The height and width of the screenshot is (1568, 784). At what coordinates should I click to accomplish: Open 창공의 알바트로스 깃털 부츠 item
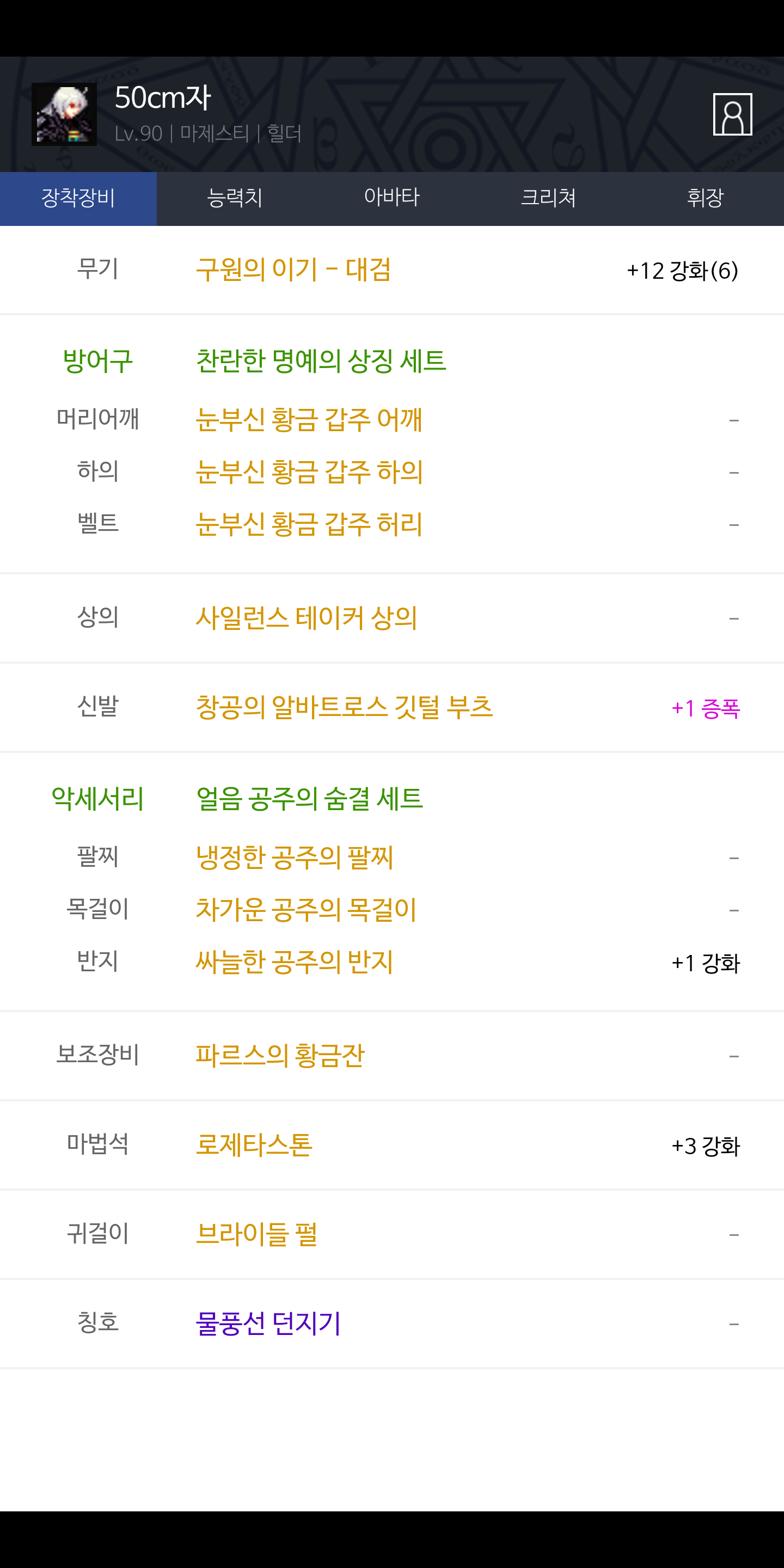[344, 707]
